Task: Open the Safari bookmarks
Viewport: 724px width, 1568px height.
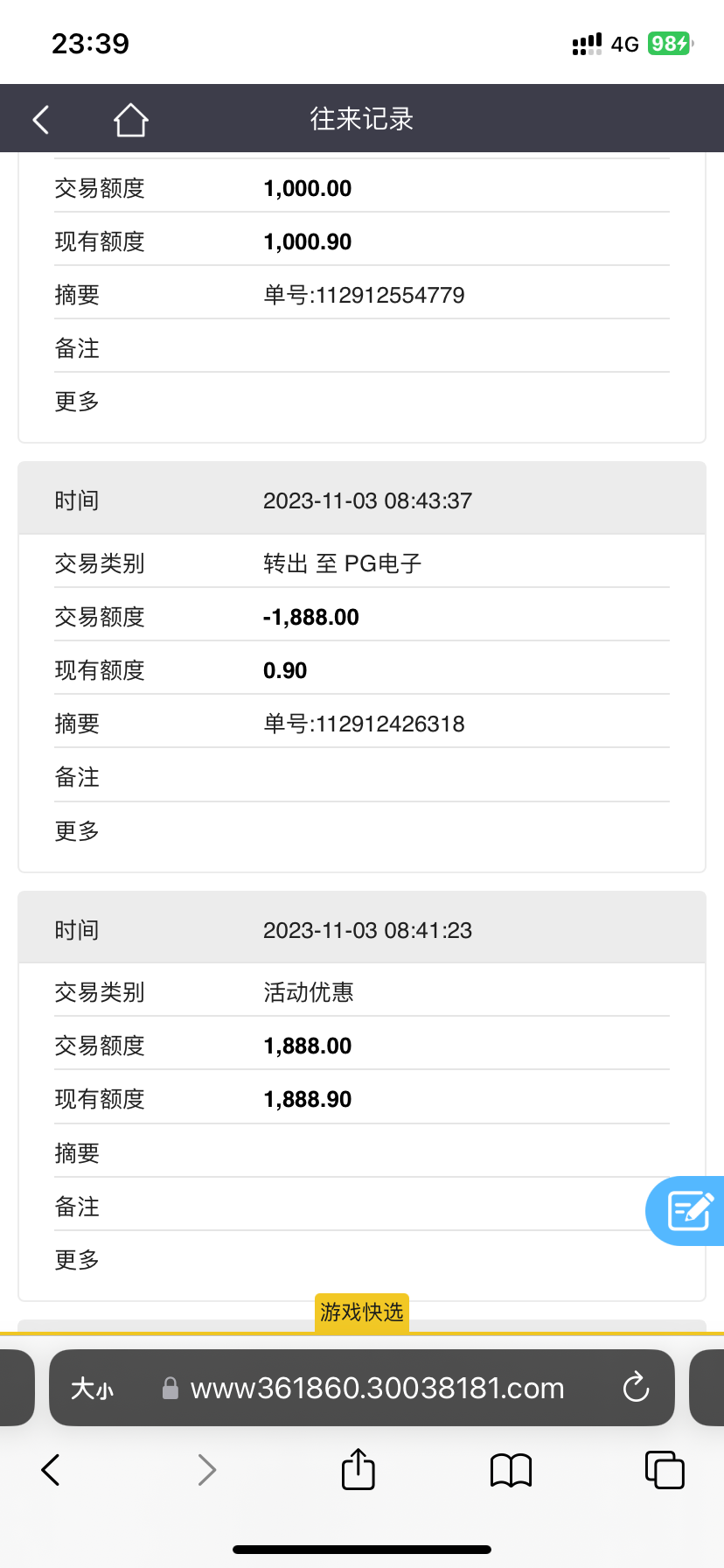Action: pyautogui.click(x=511, y=1470)
